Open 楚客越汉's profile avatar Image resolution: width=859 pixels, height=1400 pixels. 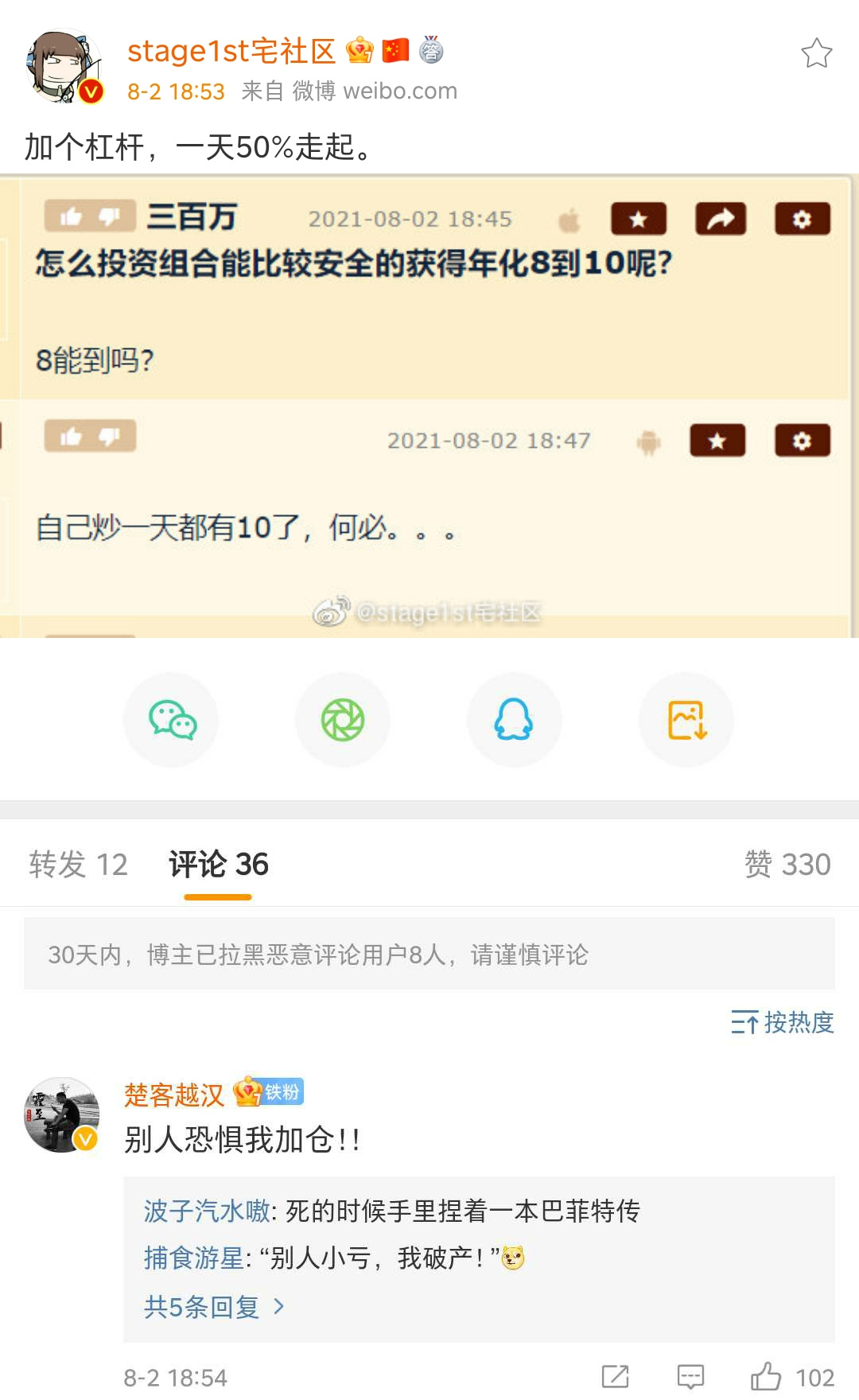[62, 1115]
